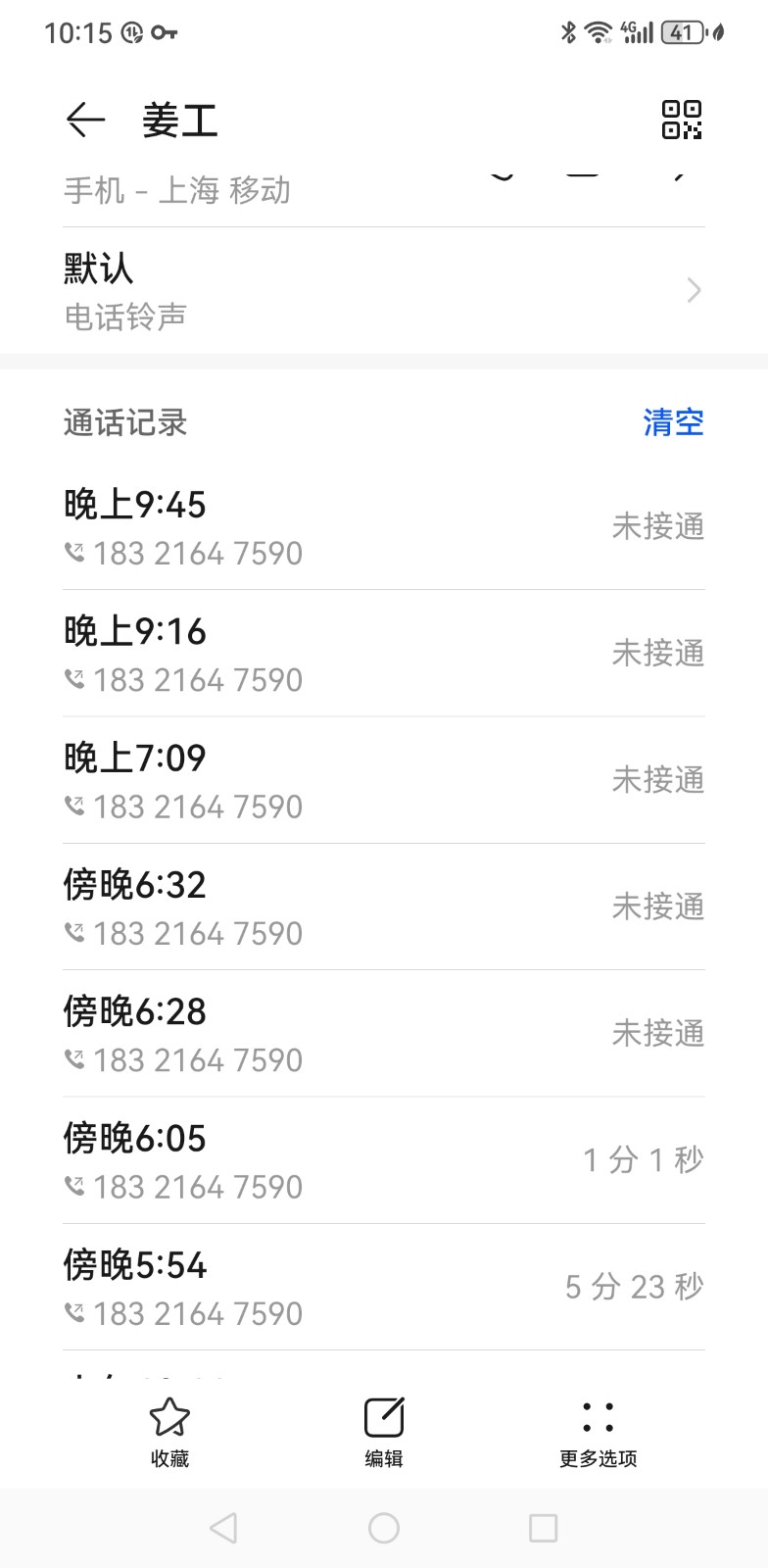Tap the 傍晚6:32 call record
This screenshot has height=1568, width=768.
[383, 907]
